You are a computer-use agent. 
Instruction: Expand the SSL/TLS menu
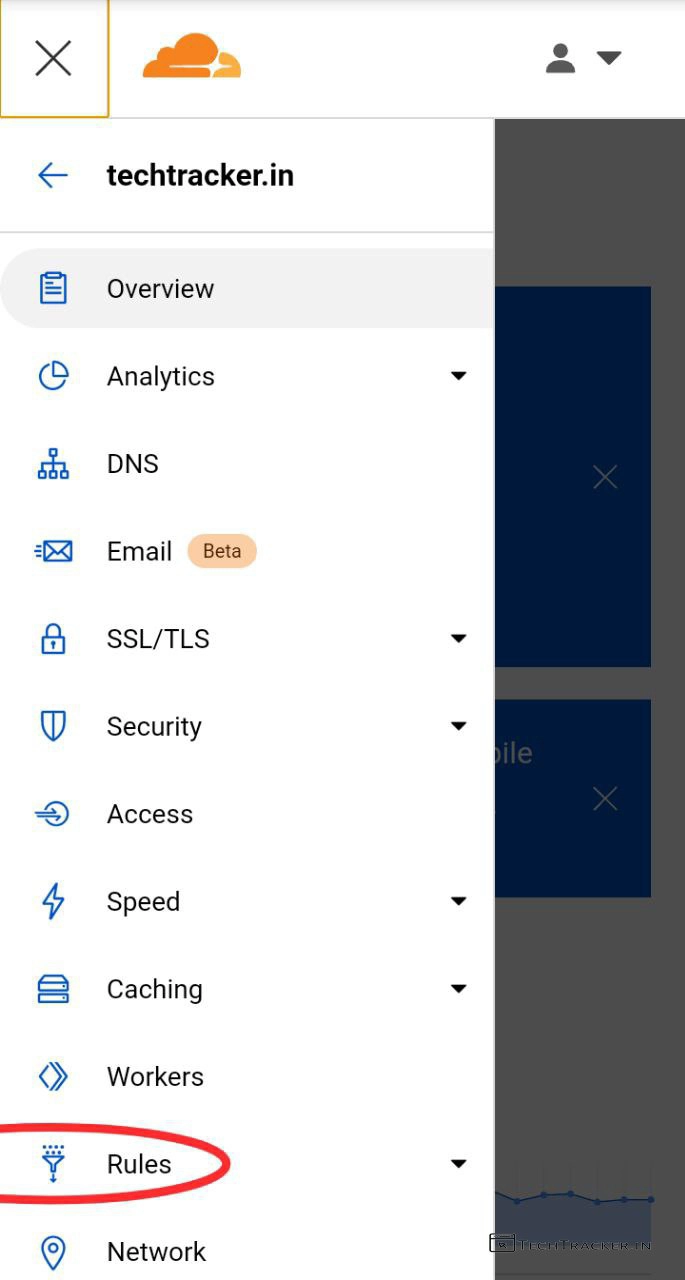point(458,639)
